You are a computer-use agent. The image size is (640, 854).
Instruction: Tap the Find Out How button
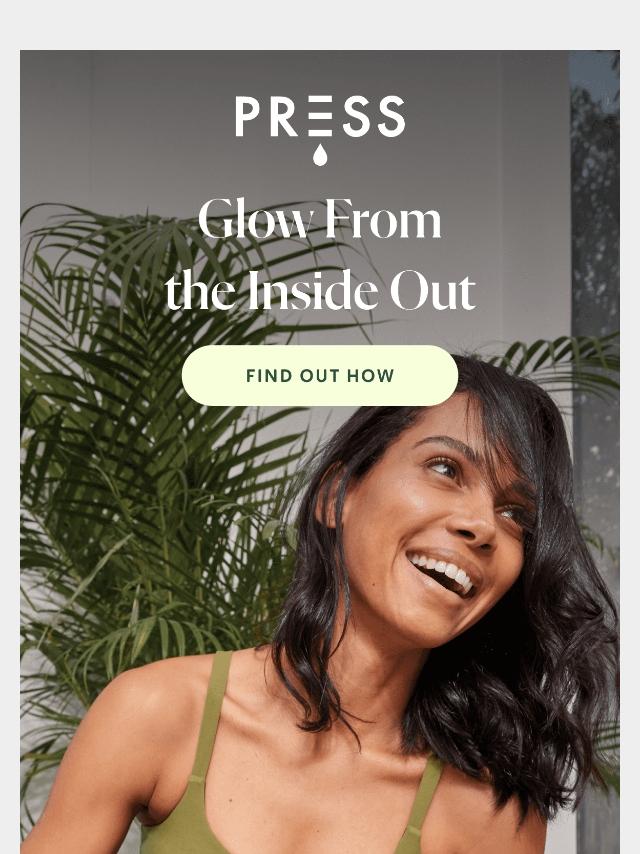[320, 376]
